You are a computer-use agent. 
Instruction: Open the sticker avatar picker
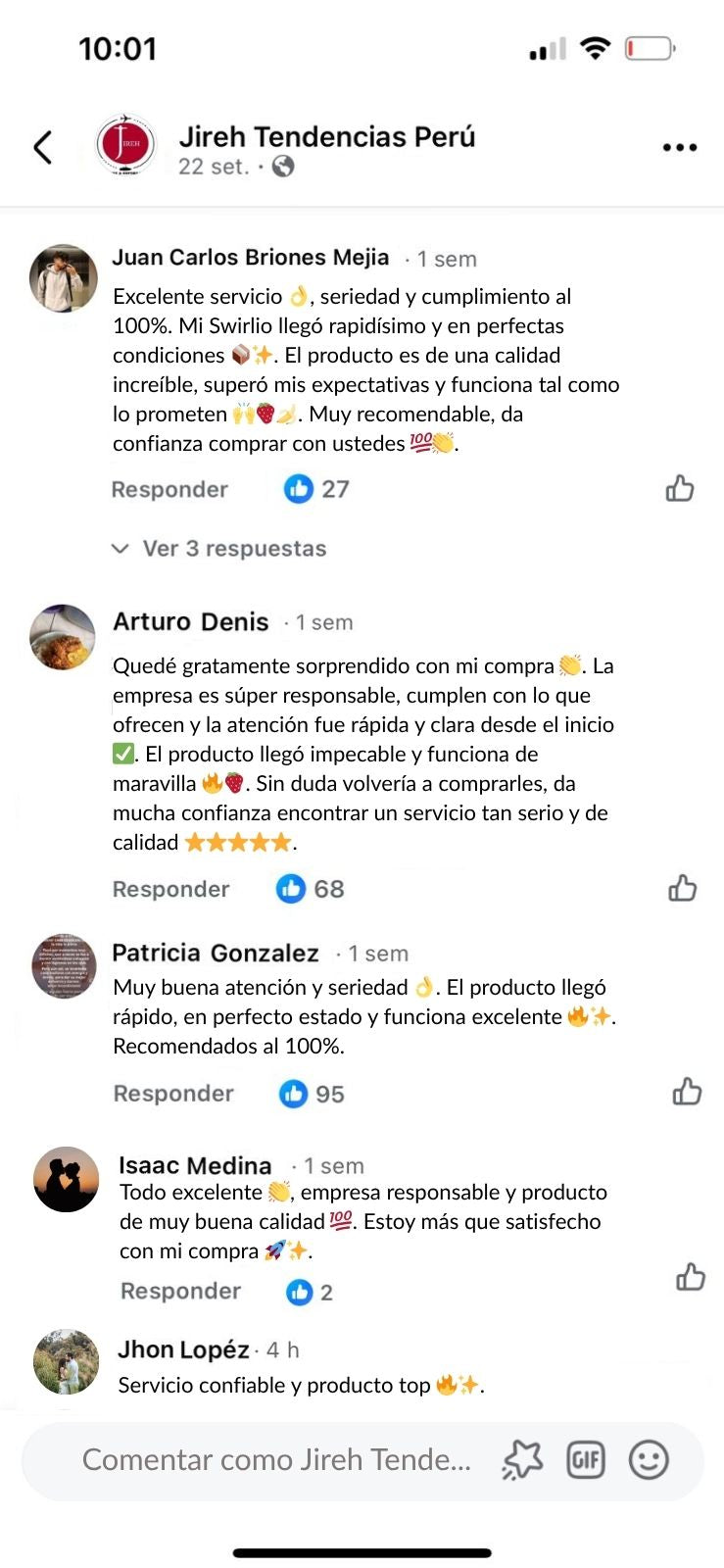tap(522, 1461)
